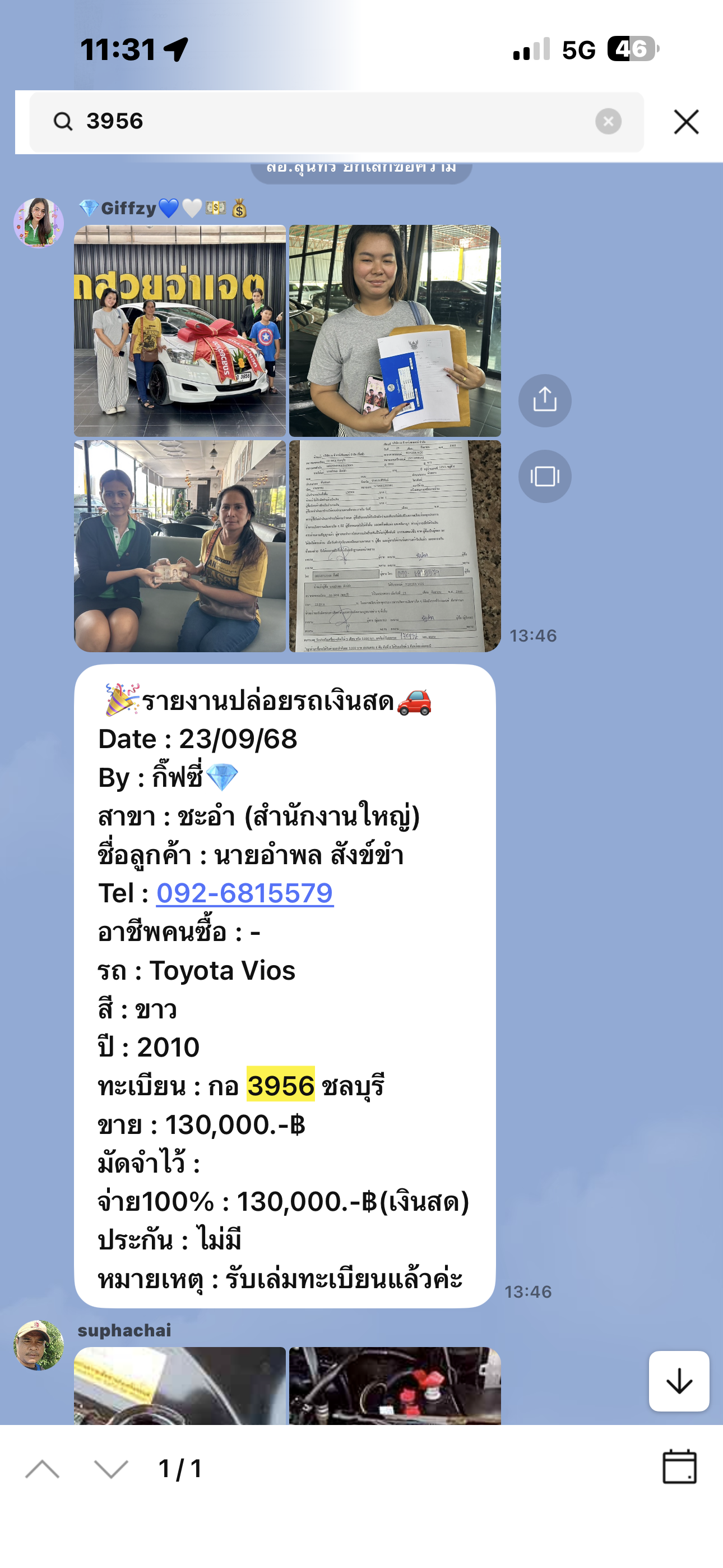Open the photo of the woman holding documents

[x=395, y=330]
